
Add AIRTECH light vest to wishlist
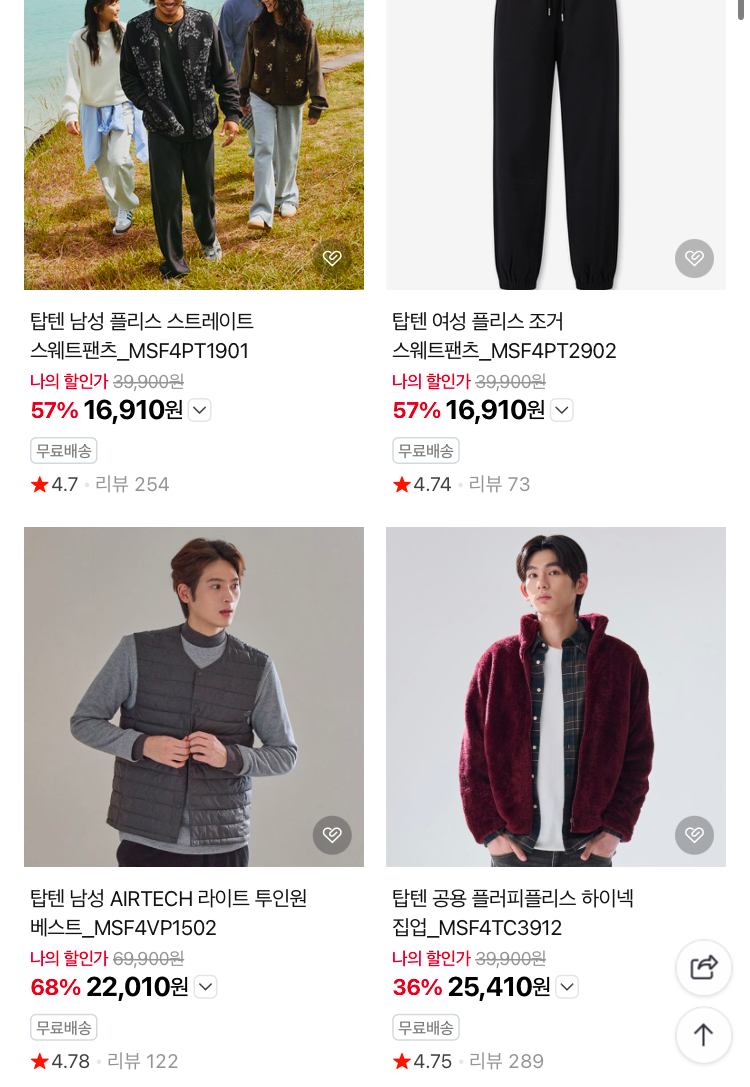pyautogui.click(x=332, y=835)
